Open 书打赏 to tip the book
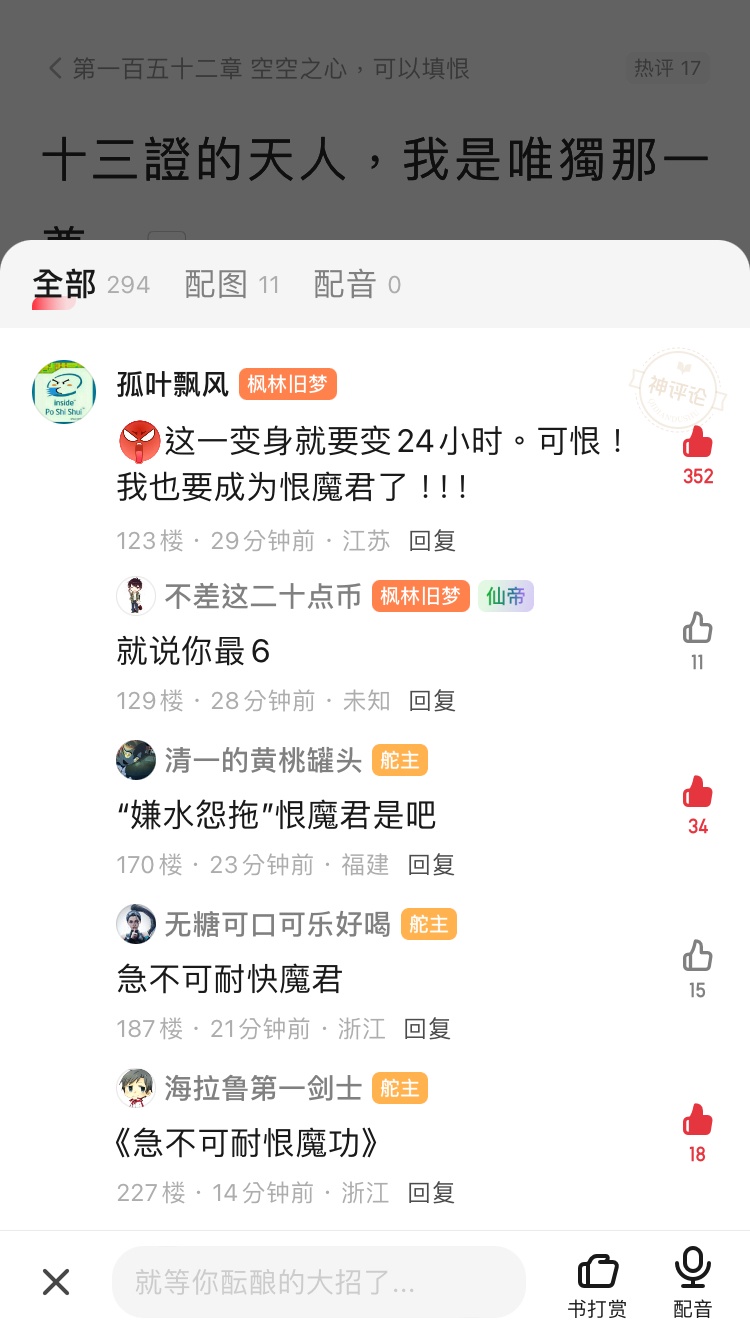 coord(597,1284)
